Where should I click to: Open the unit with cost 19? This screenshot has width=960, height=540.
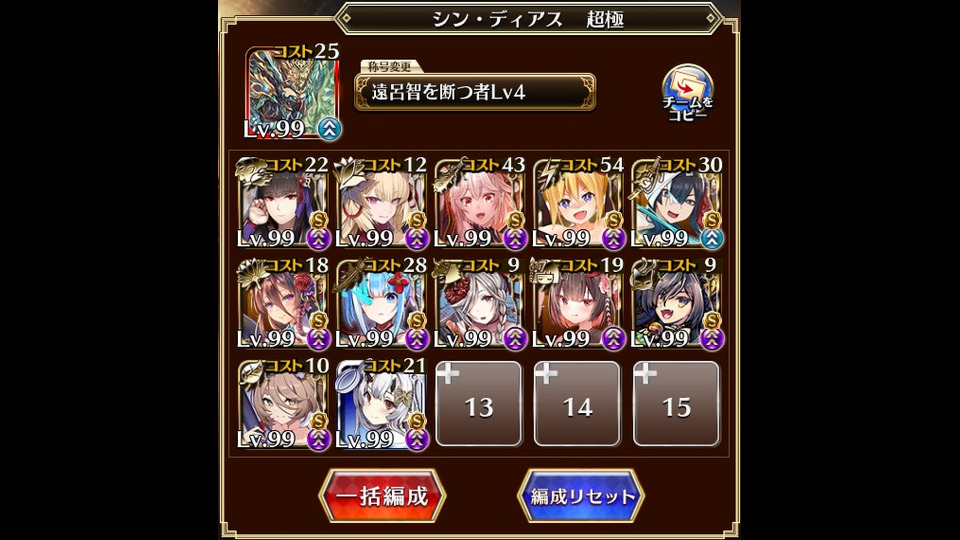pos(577,305)
